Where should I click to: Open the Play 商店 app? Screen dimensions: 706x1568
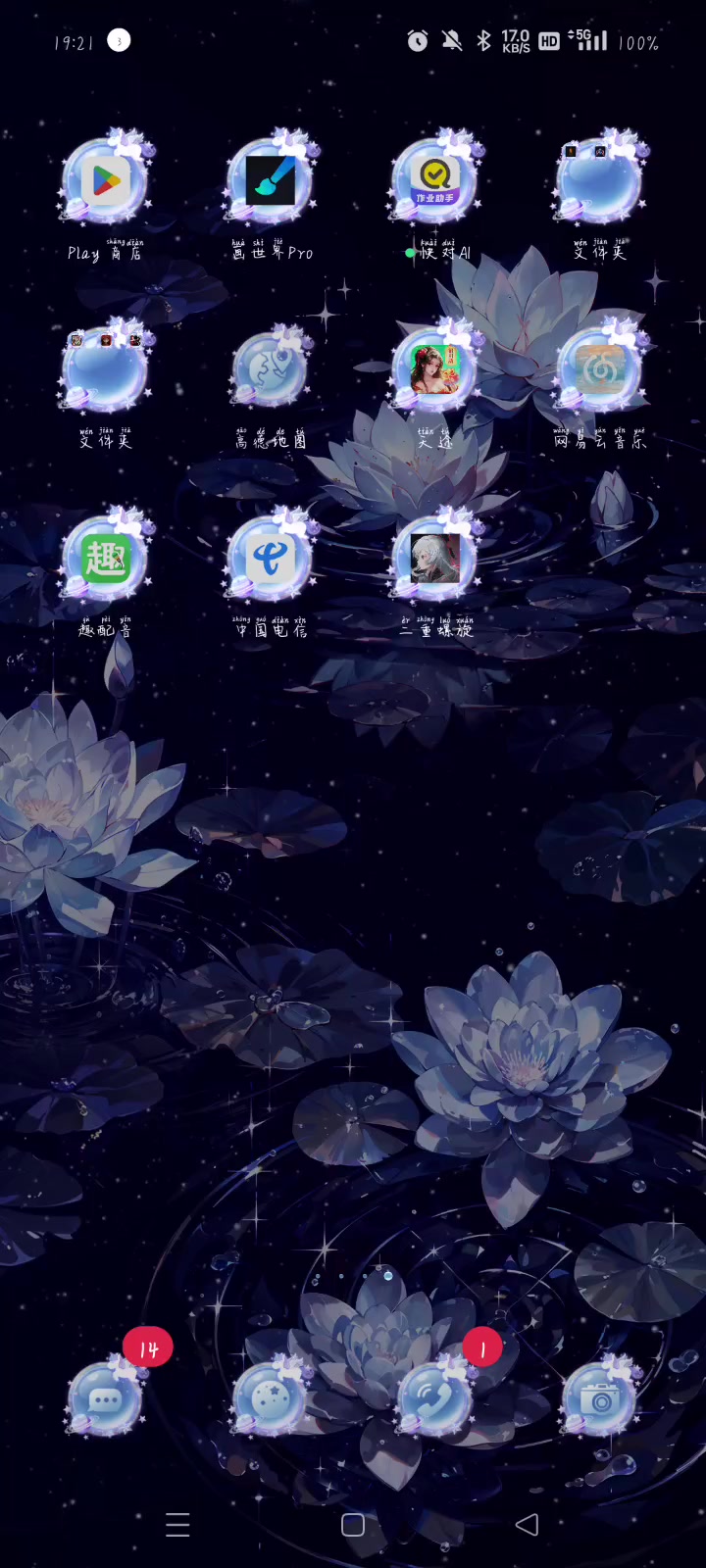point(106,182)
